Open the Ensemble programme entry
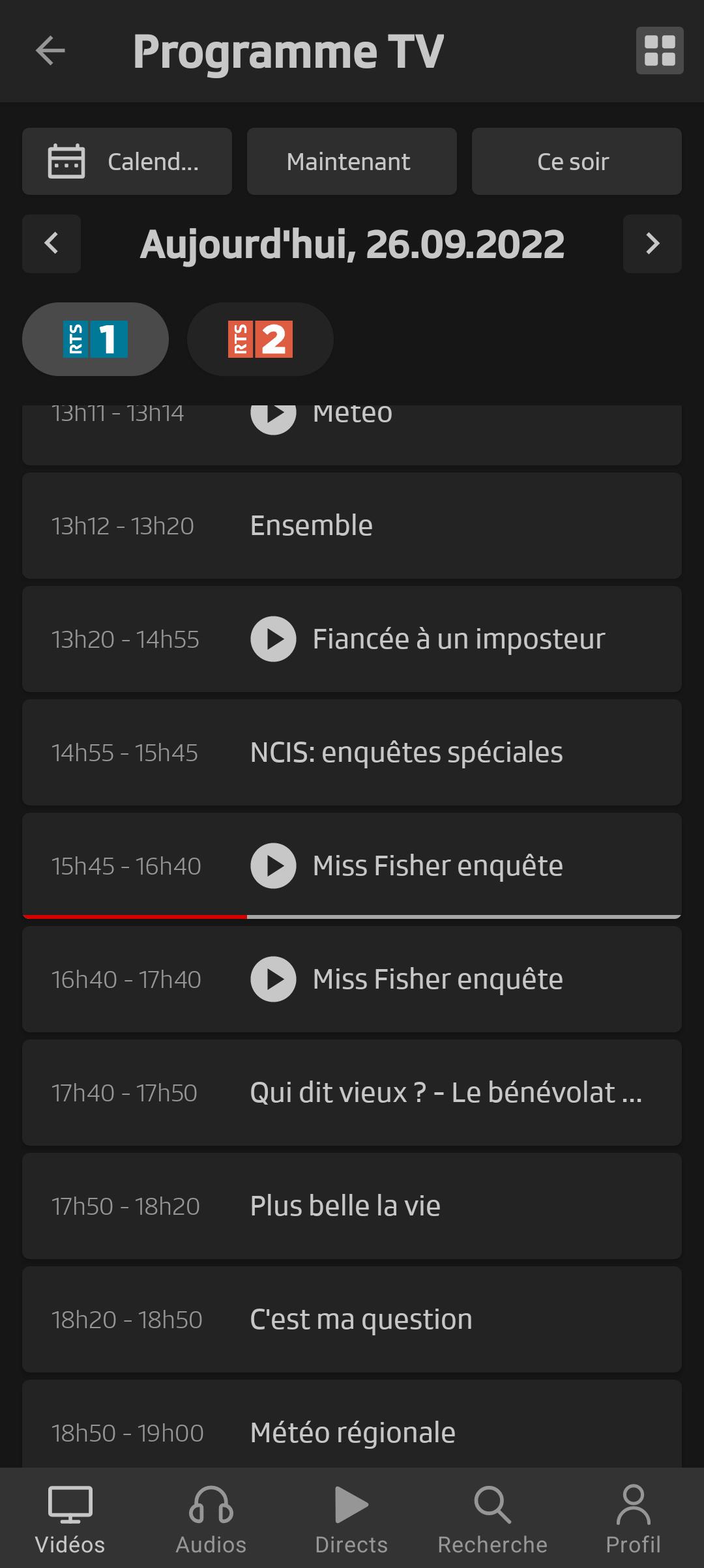 352,526
